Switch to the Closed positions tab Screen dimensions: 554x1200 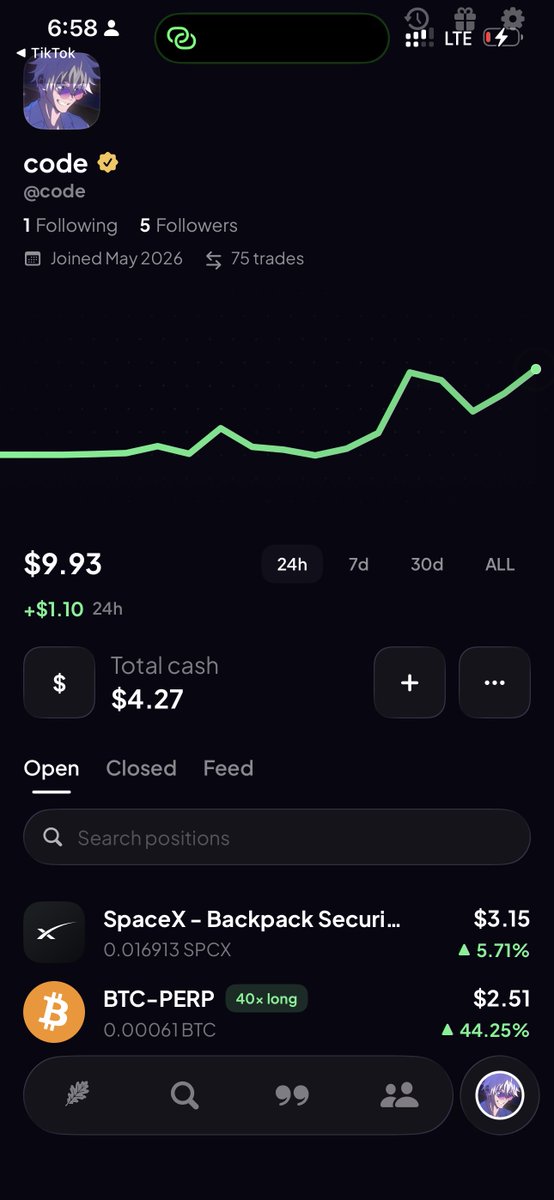pos(141,768)
